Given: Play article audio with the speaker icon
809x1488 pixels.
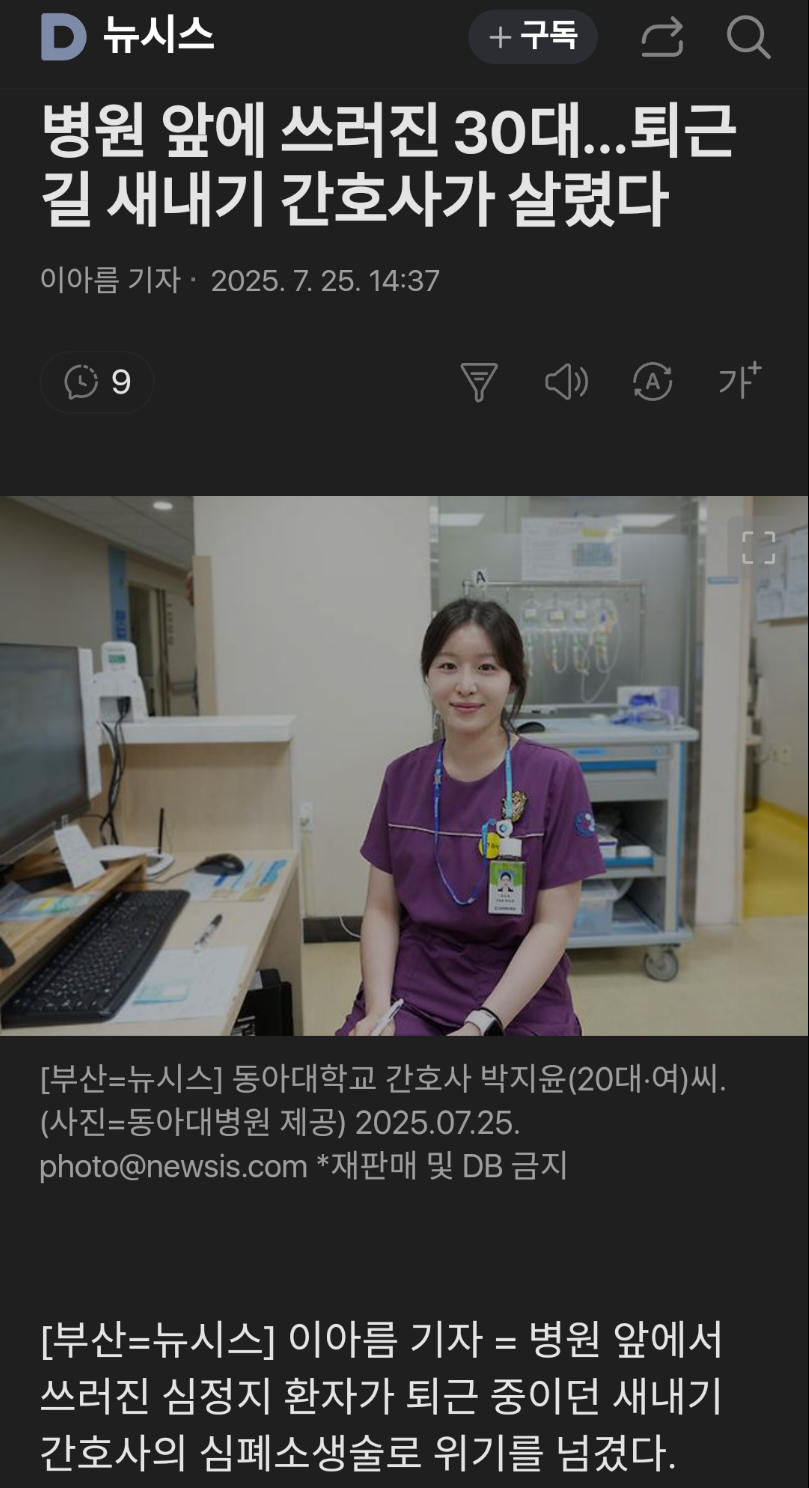Looking at the screenshot, I should coord(566,382).
